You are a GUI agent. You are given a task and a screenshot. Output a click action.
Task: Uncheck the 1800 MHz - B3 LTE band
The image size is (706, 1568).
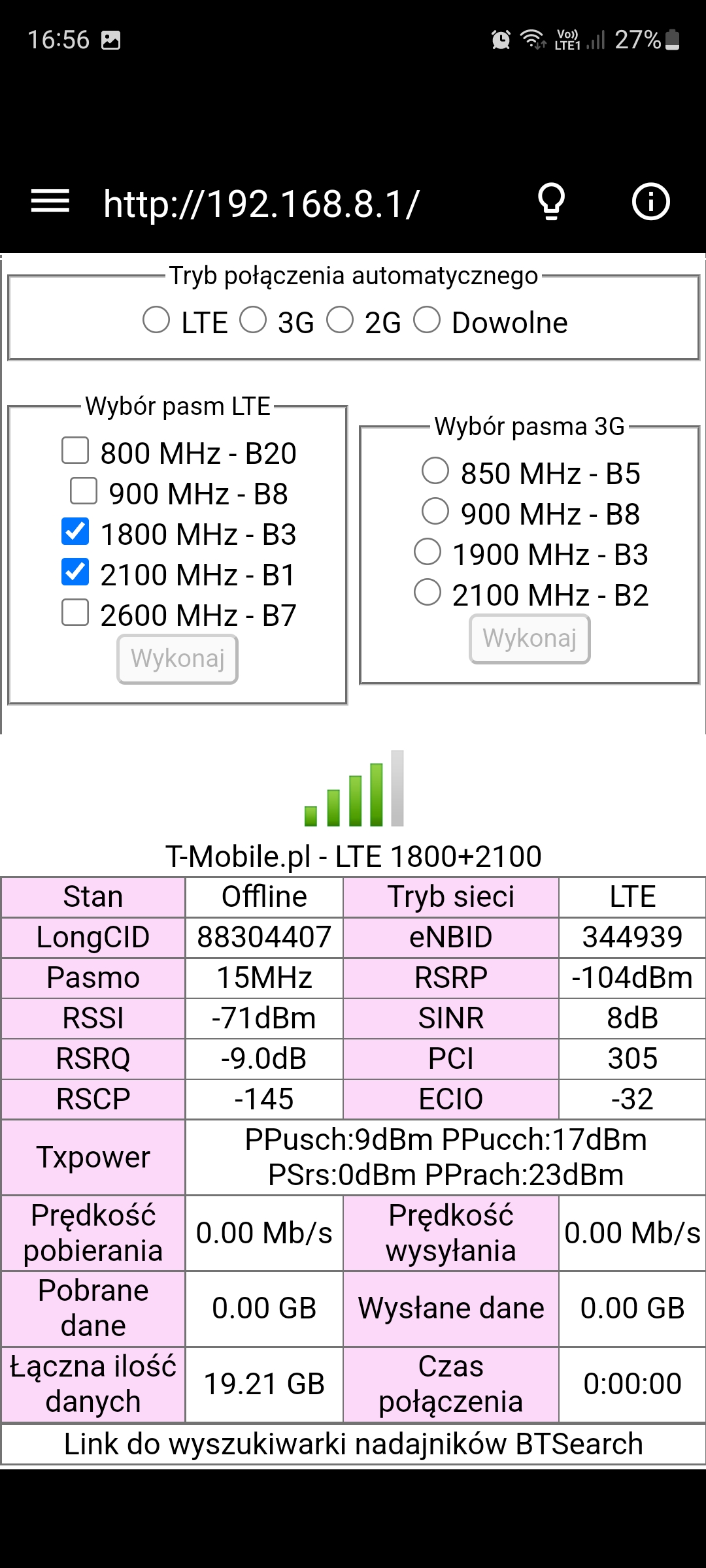pos(75,531)
